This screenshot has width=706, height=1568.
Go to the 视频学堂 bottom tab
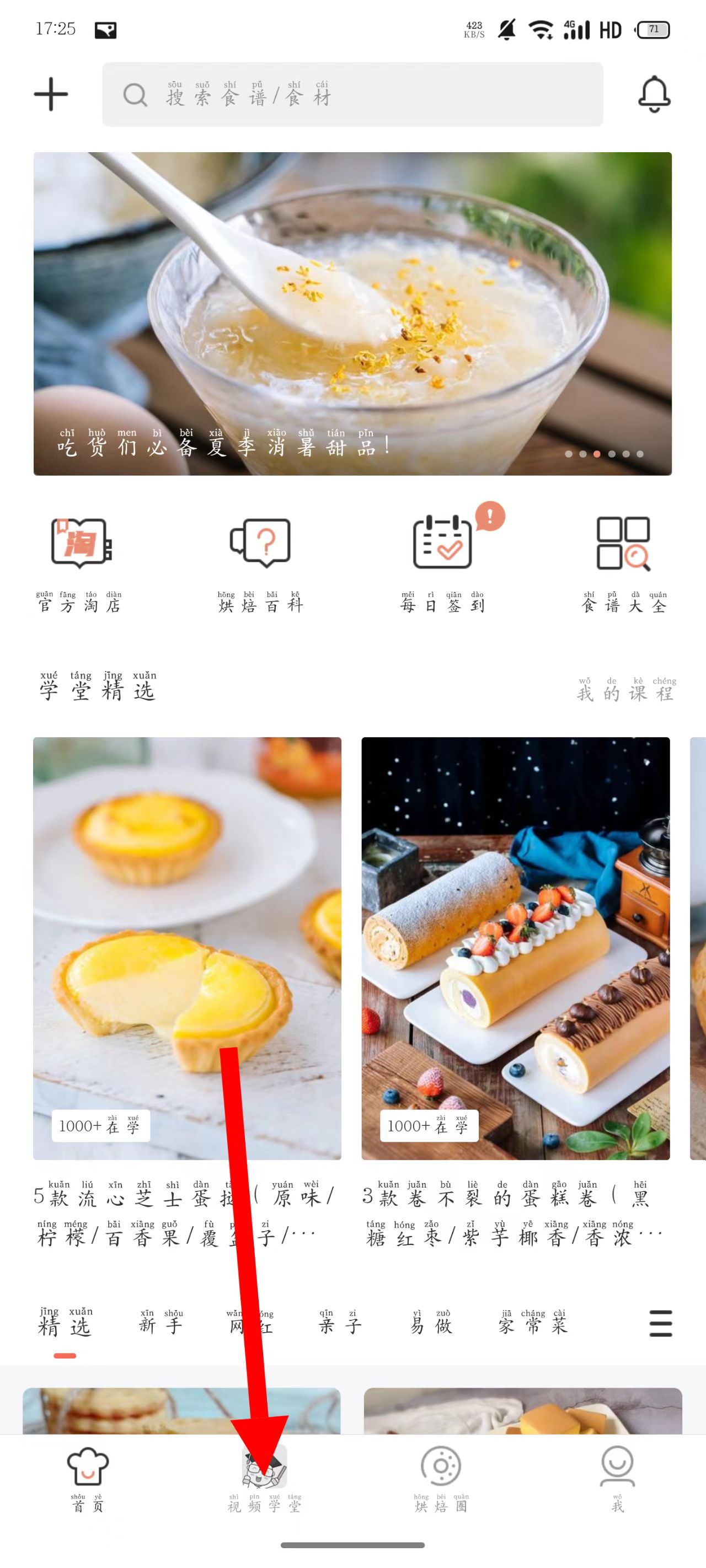264,1479
